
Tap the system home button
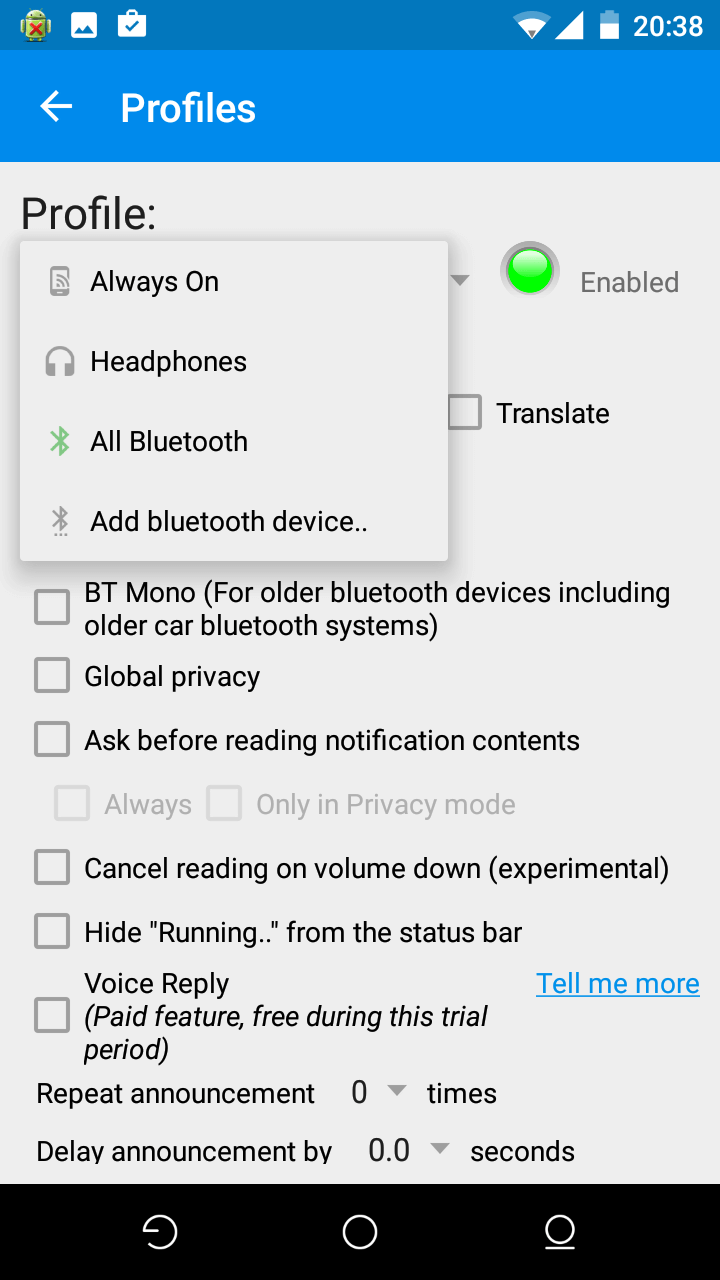360,1232
